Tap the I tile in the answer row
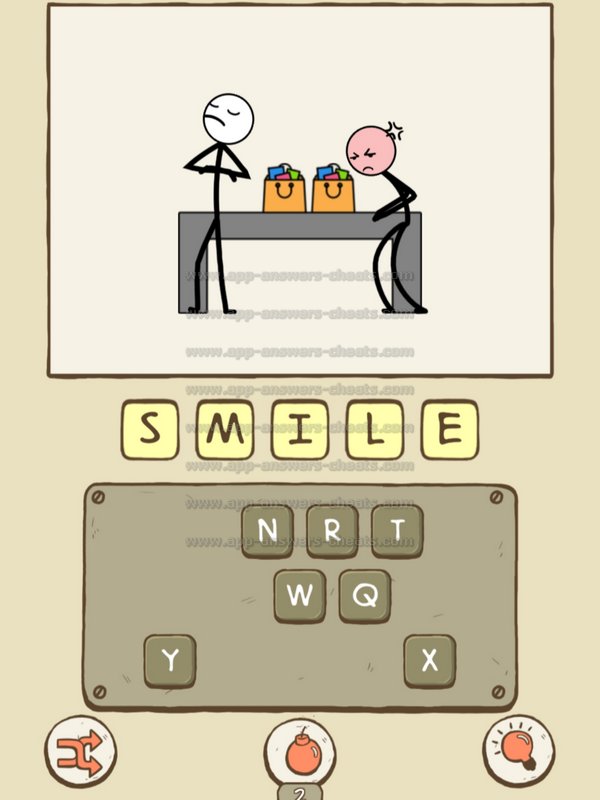600x800 pixels. 300,430
